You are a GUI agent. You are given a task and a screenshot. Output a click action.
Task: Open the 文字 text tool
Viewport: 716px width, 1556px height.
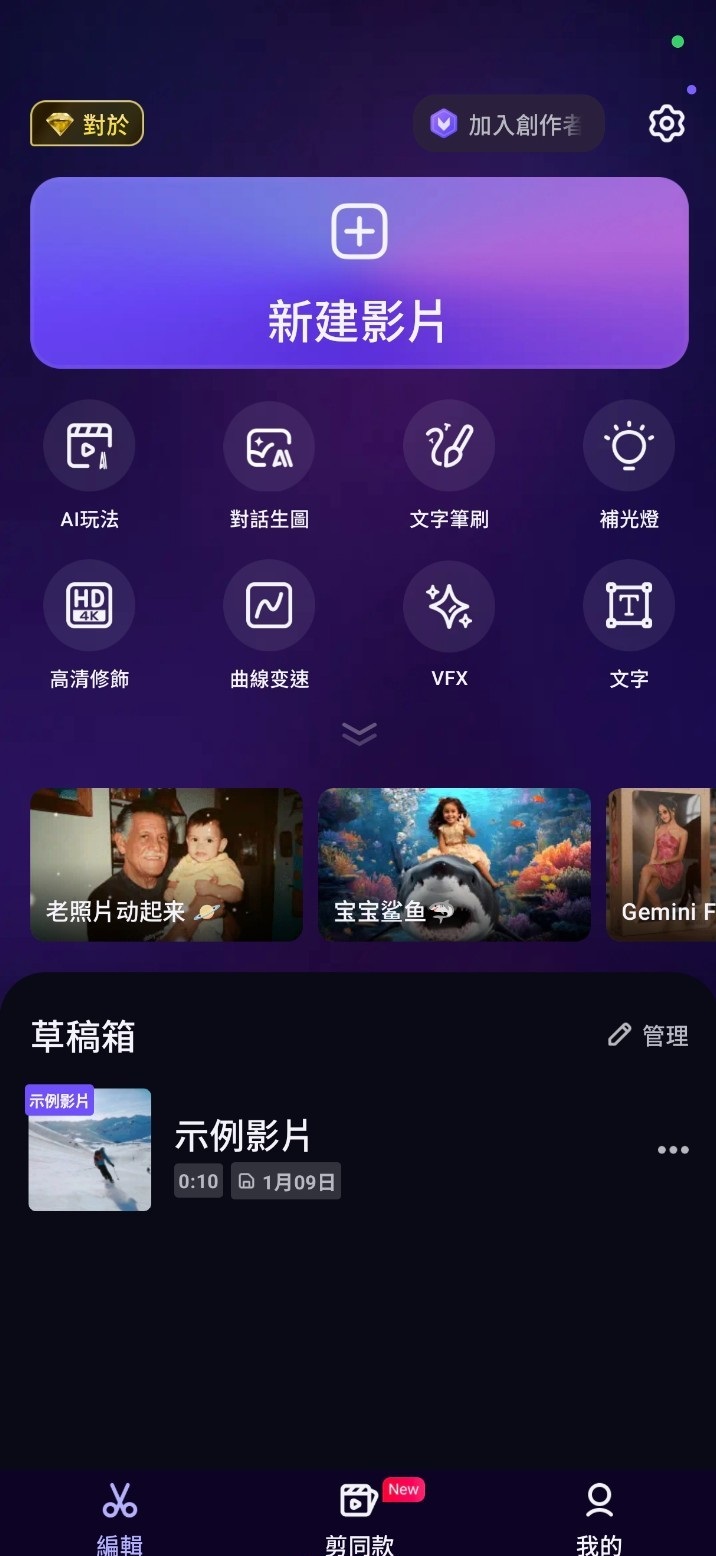coord(629,606)
